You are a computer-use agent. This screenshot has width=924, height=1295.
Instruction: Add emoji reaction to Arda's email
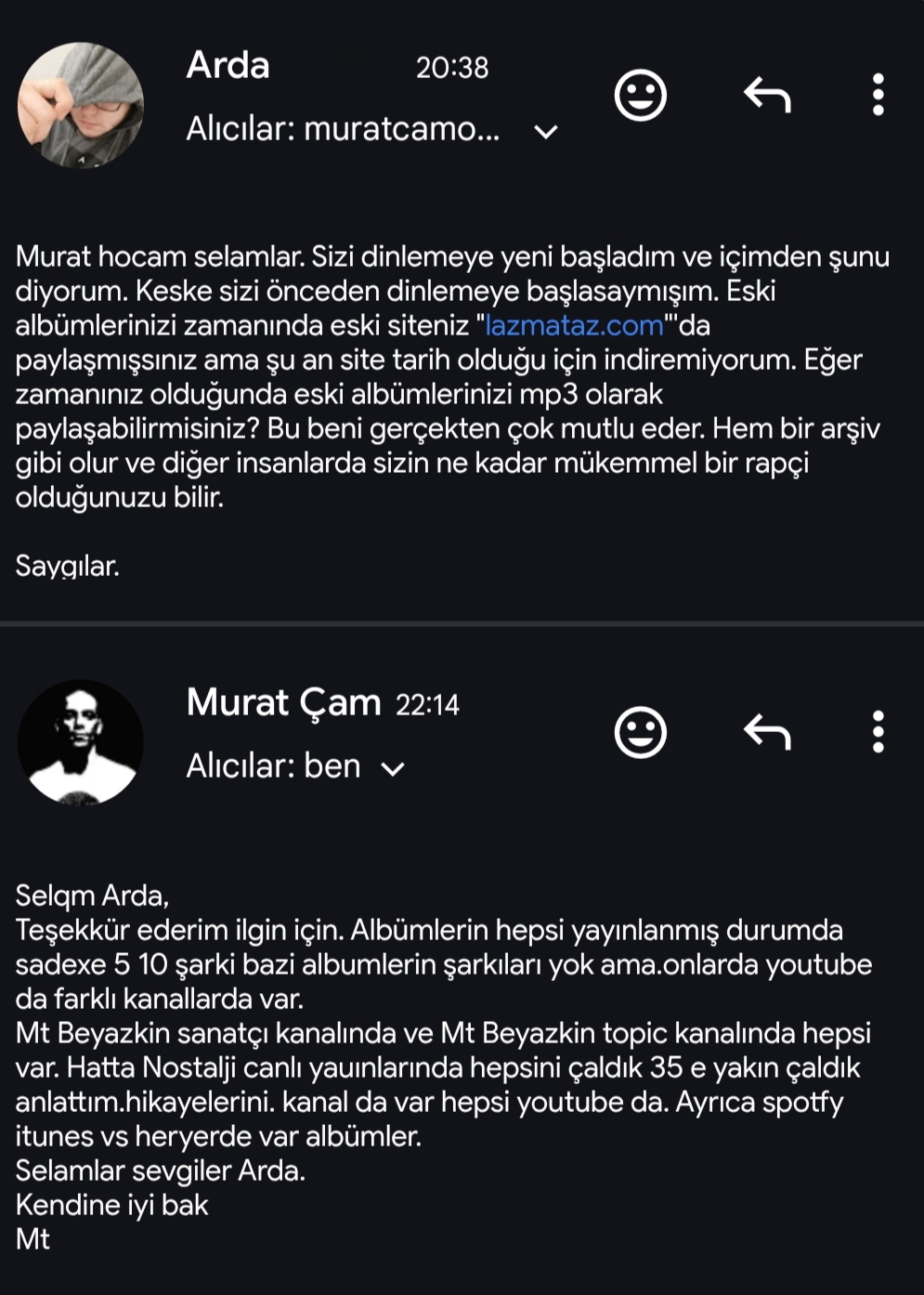[x=640, y=95]
